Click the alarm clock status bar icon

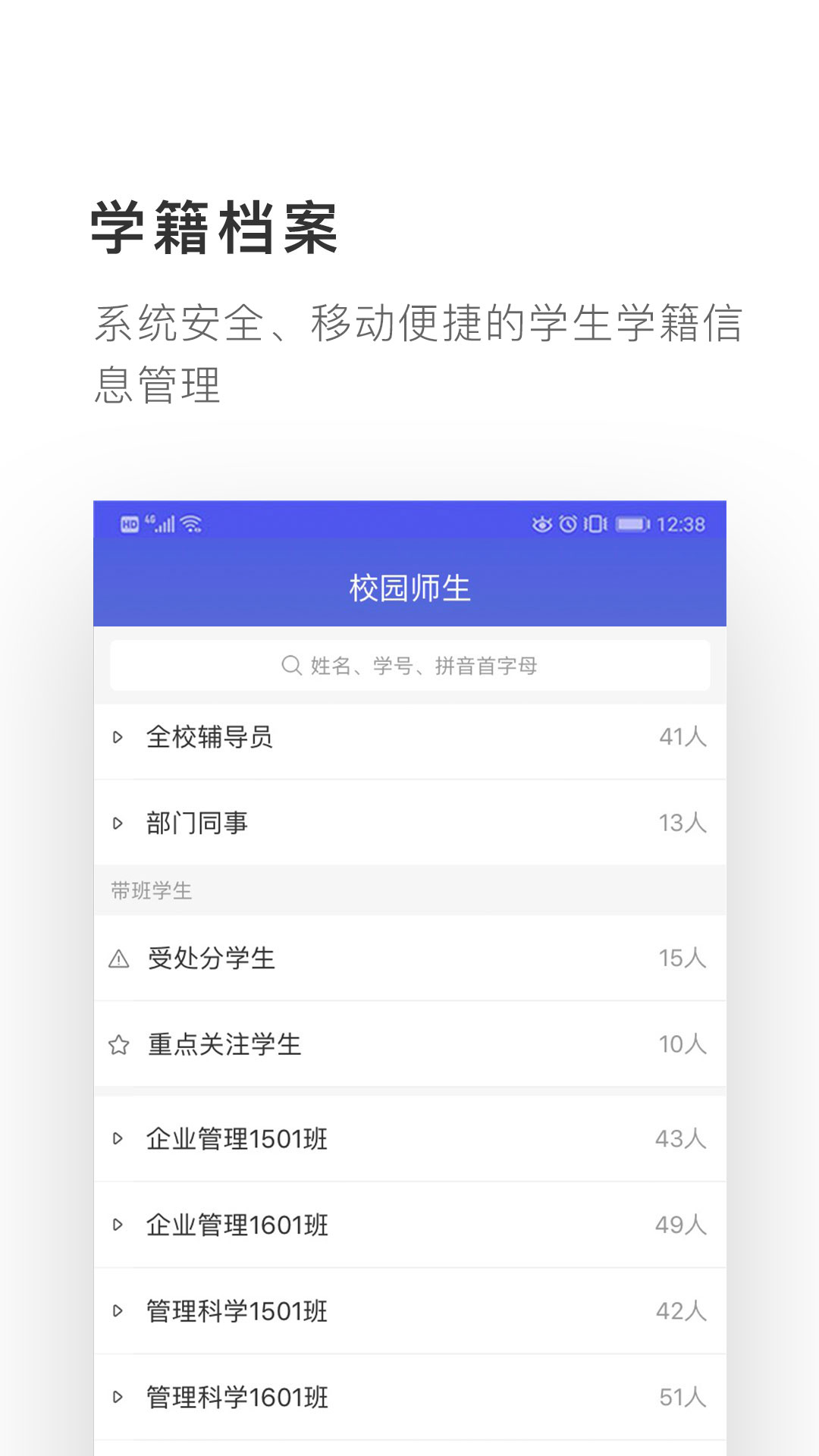point(567,522)
